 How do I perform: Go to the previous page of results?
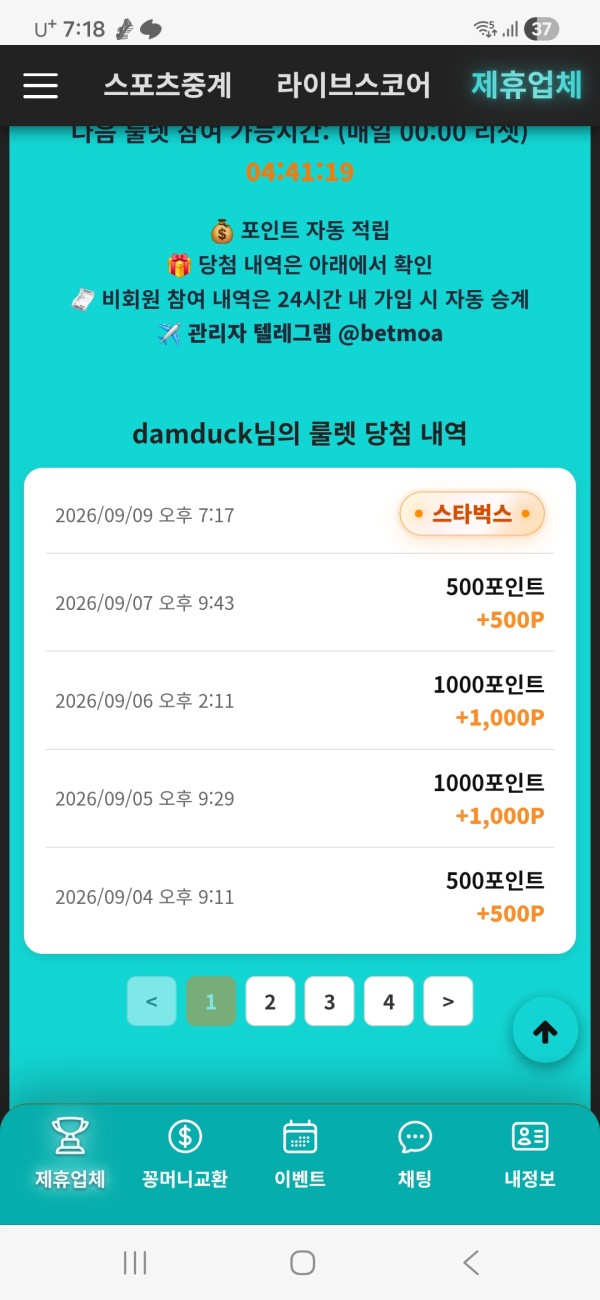click(152, 1001)
